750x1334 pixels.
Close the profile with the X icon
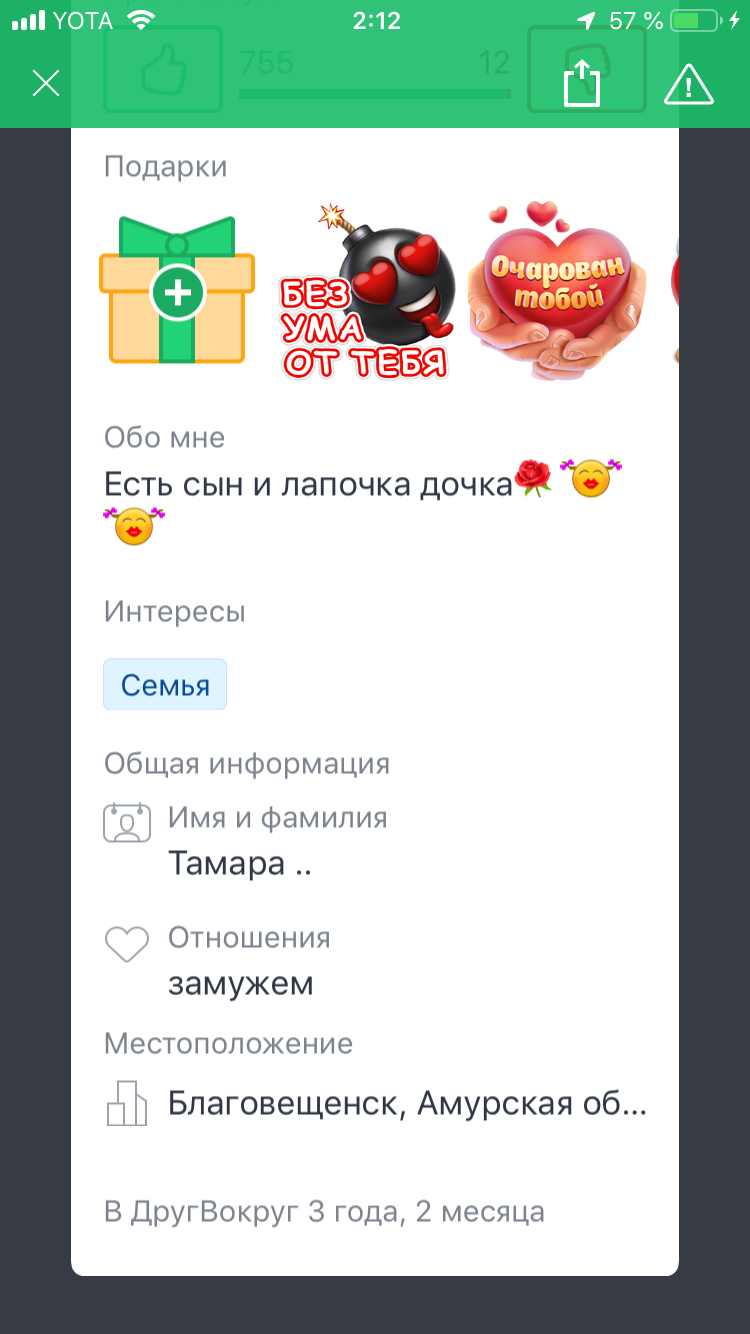pos(46,83)
